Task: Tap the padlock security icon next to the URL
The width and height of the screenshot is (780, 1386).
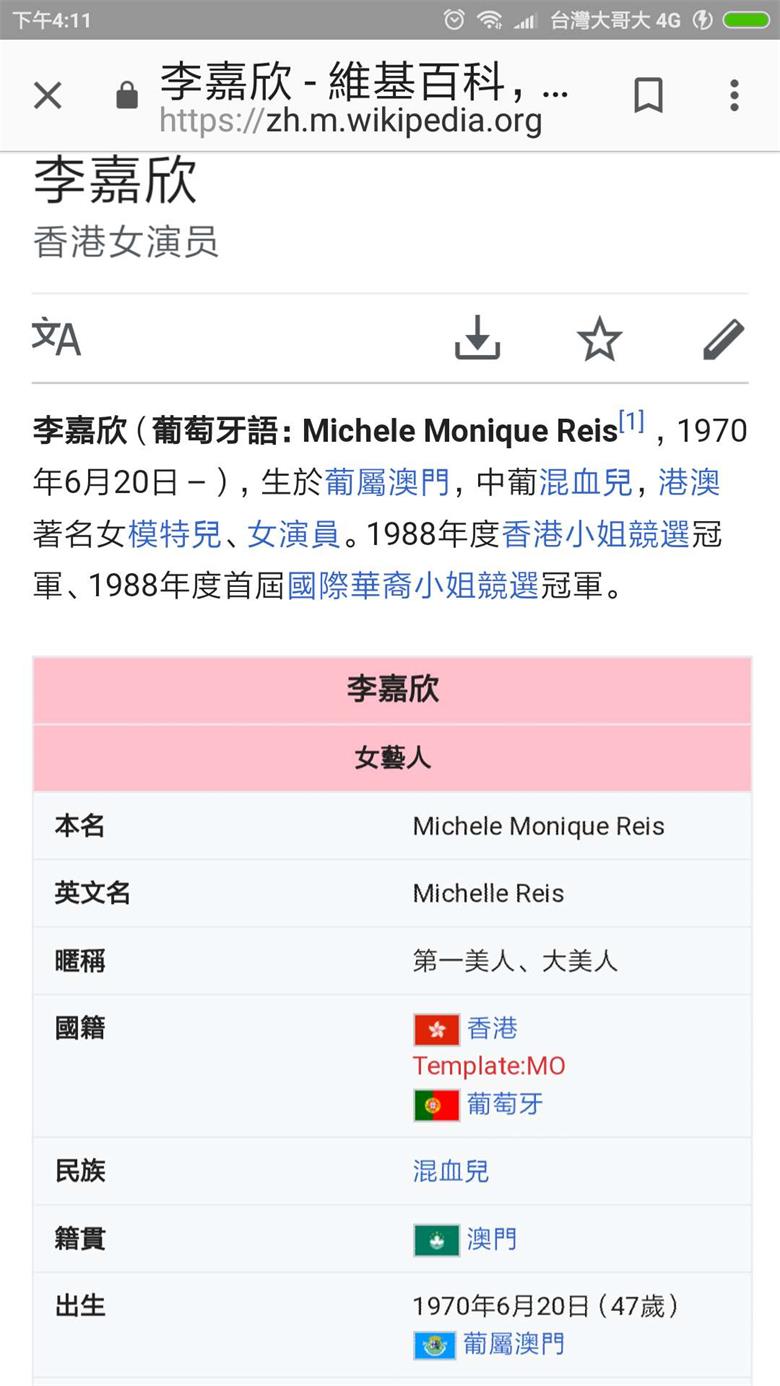Action: point(122,95)
